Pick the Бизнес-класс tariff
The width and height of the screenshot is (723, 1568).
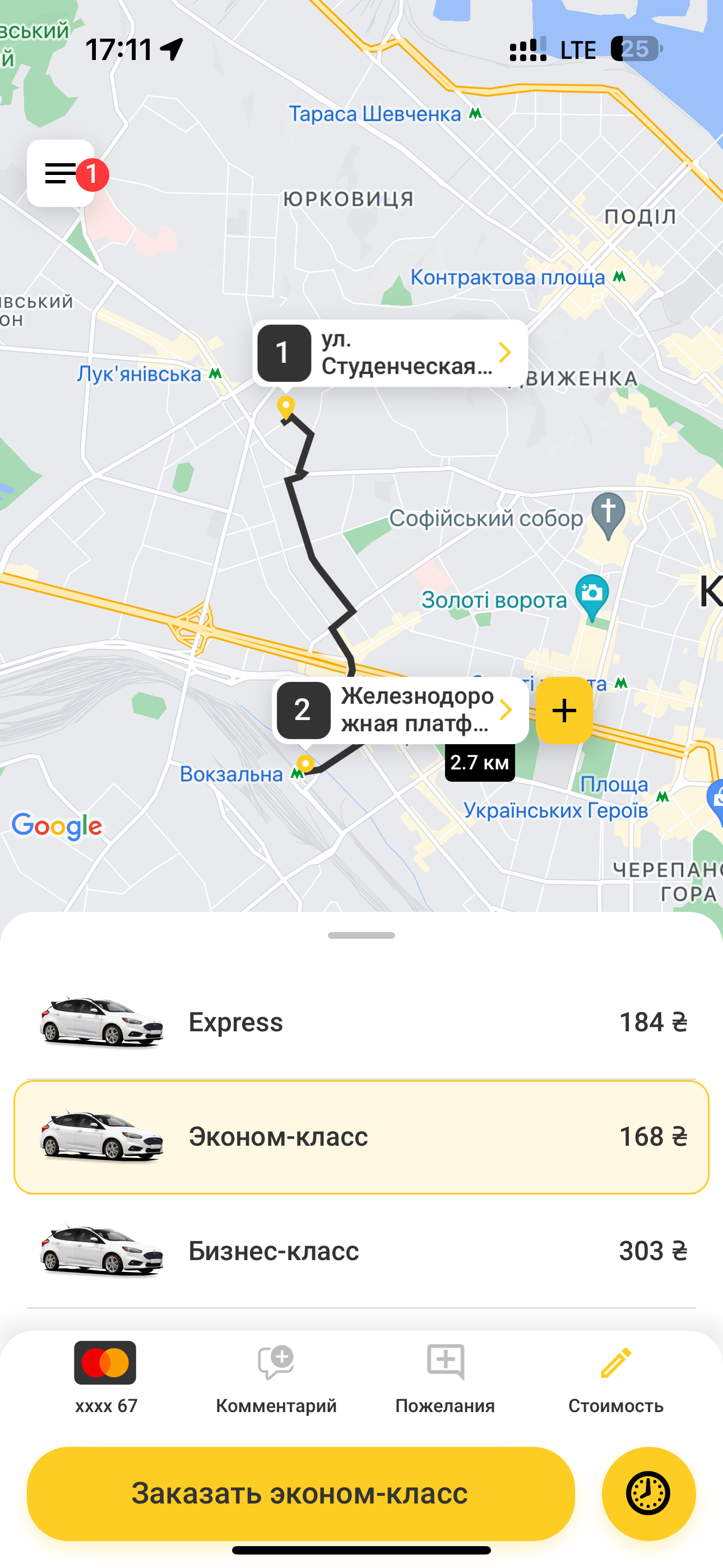point(361,1251)
